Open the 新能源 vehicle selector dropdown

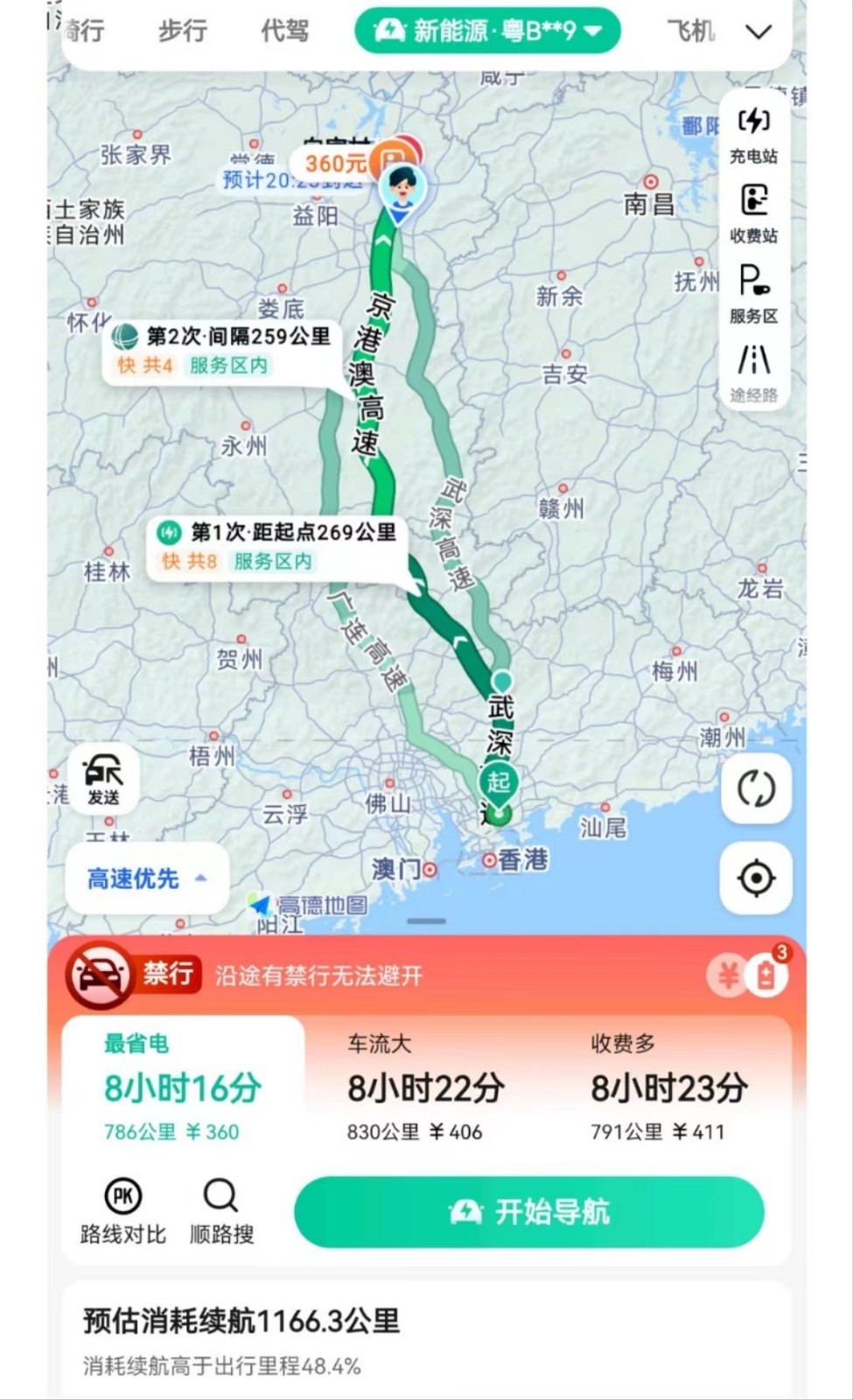(487, 31)
